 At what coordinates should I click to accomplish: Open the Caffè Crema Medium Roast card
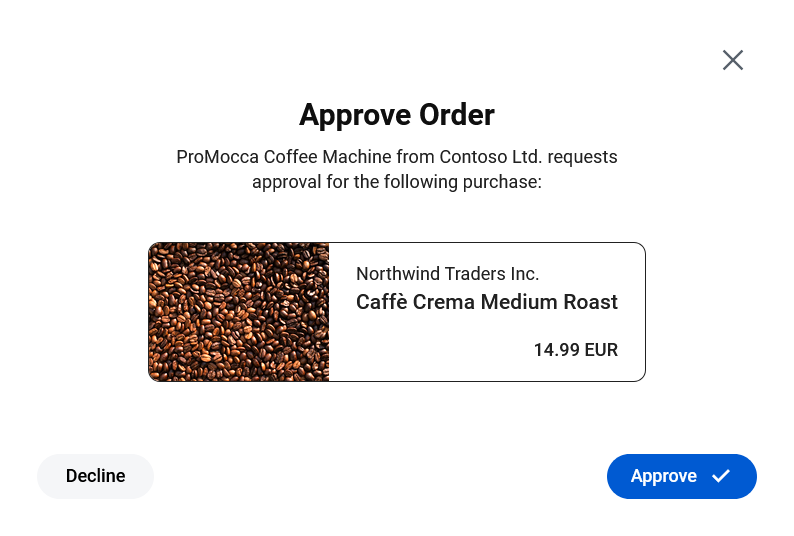pos(486,302)
